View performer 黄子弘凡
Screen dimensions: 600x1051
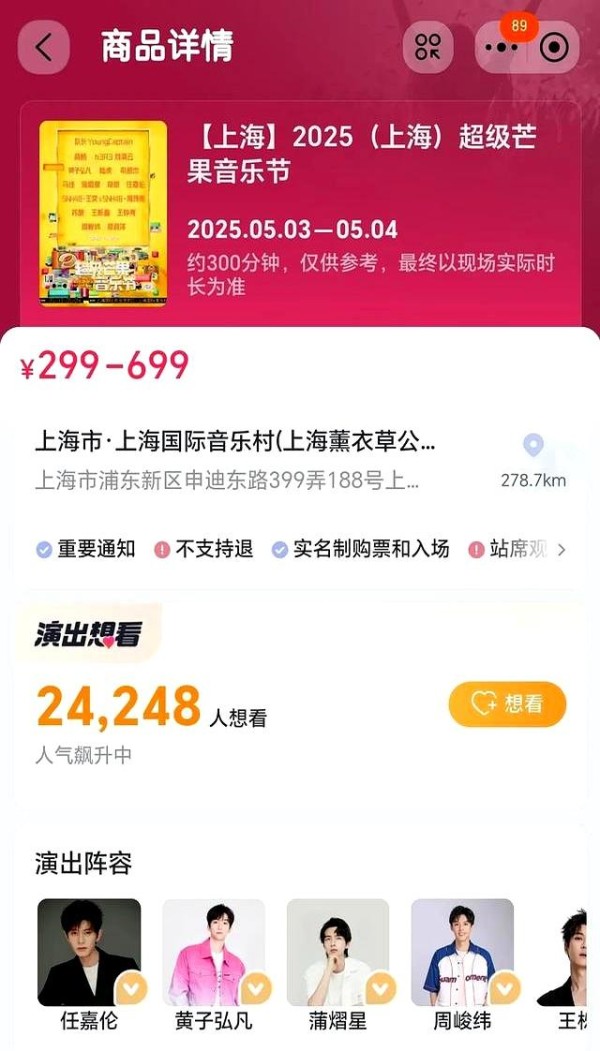214,952
